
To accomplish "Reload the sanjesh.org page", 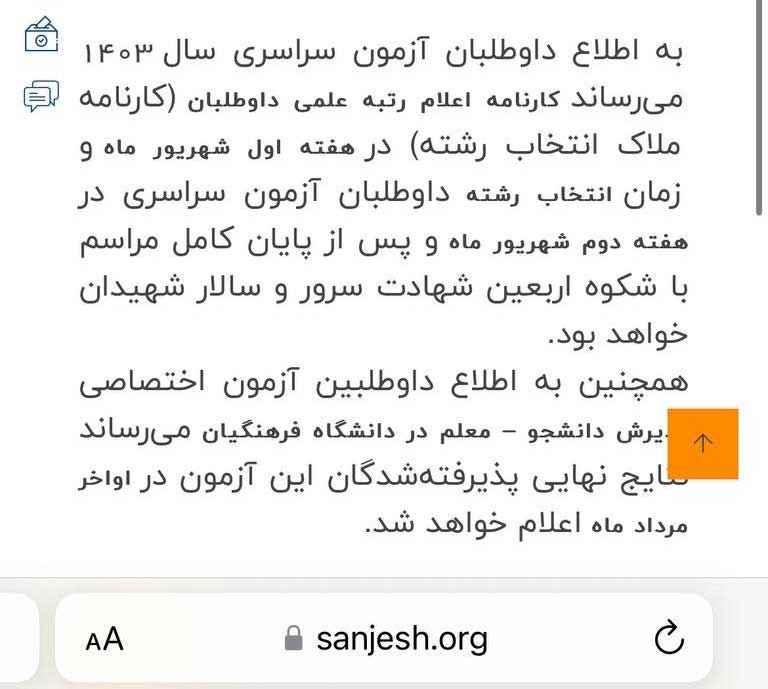I will click(x=667, y=638).
